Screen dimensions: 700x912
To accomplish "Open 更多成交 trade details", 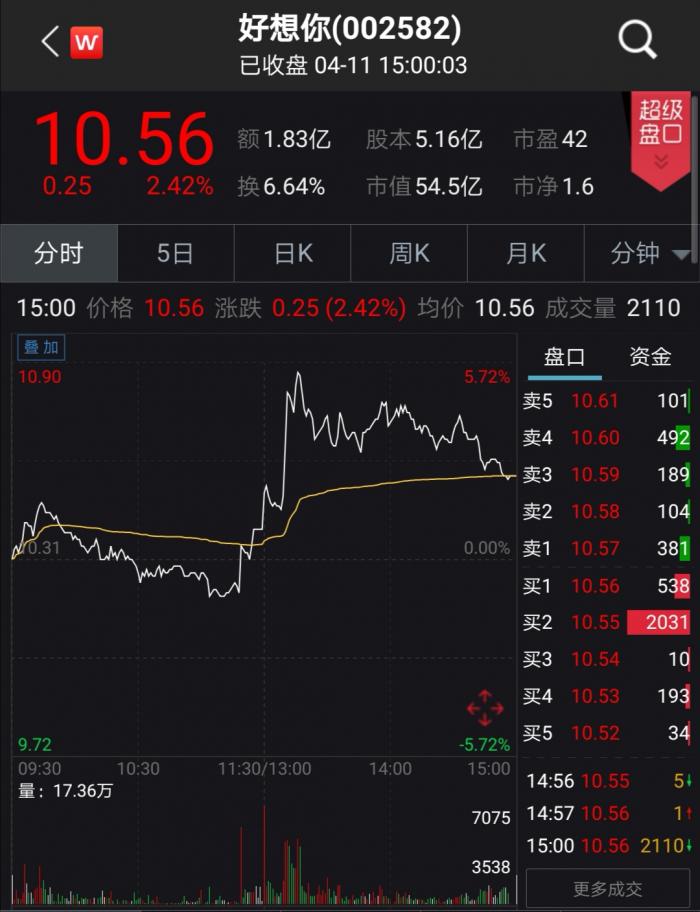I will 607,889.
